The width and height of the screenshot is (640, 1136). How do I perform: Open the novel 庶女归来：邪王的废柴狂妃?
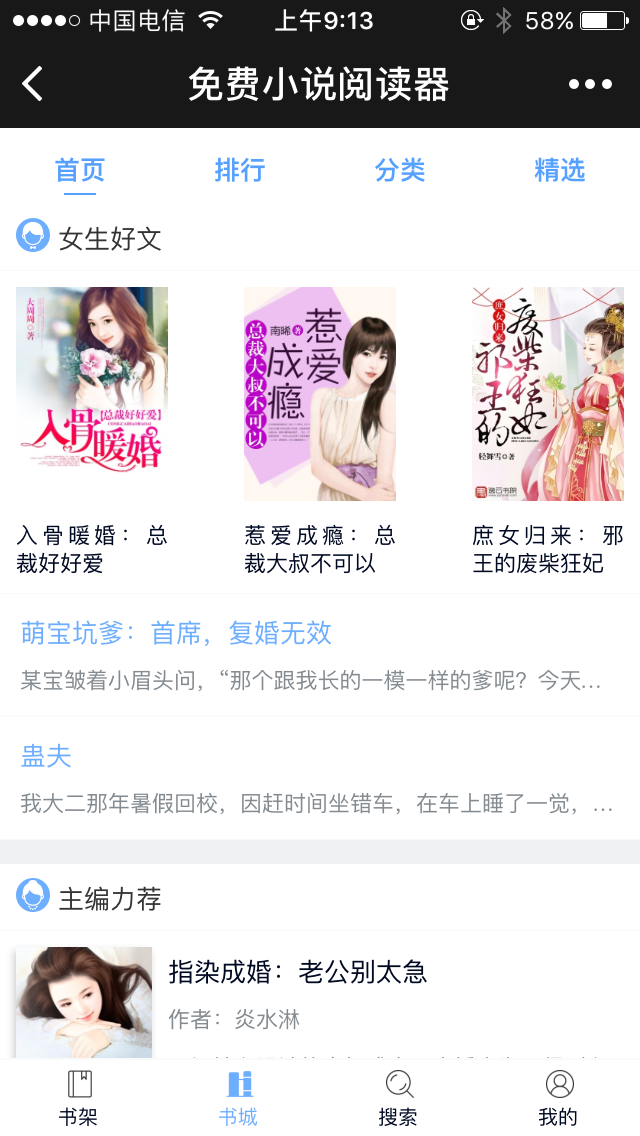point(548,394)
